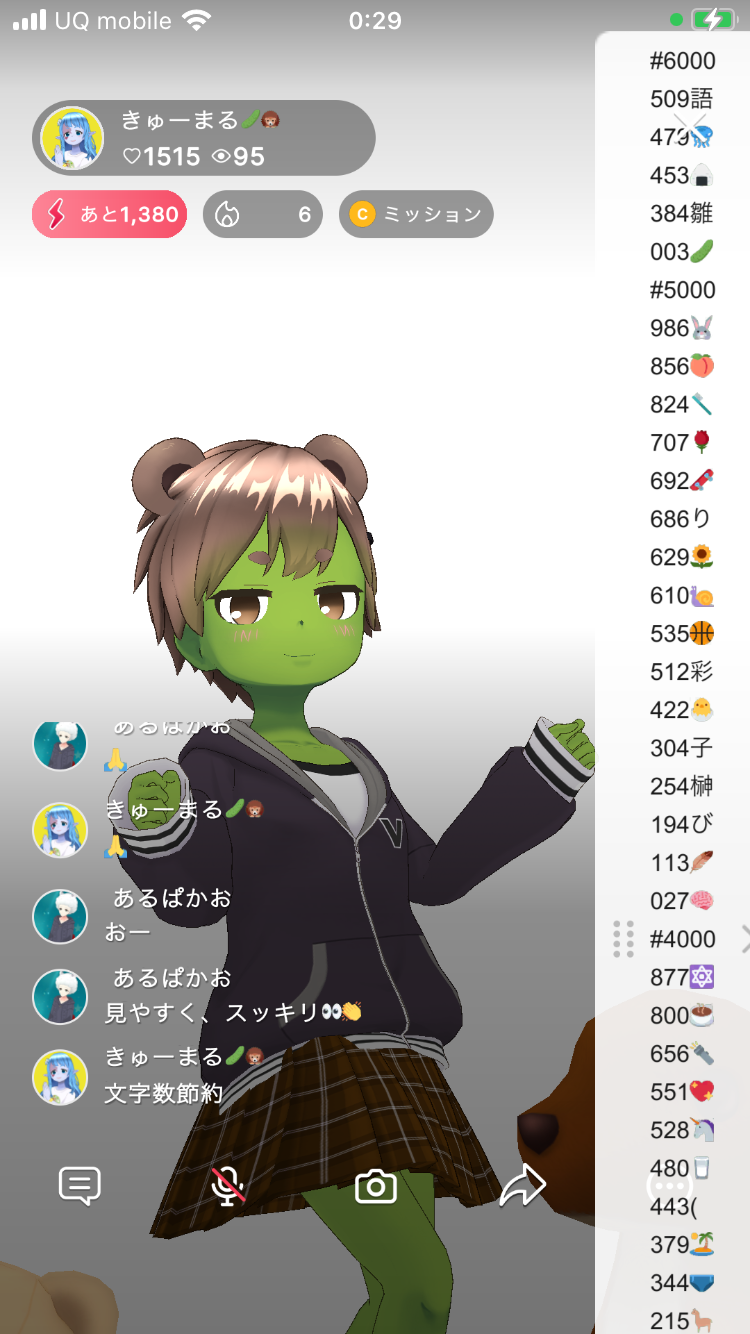750x1334 pixels.
Task: Tap きゅーまる's avatar beside the 文字数節約 comment
Action: [60, 1076]
